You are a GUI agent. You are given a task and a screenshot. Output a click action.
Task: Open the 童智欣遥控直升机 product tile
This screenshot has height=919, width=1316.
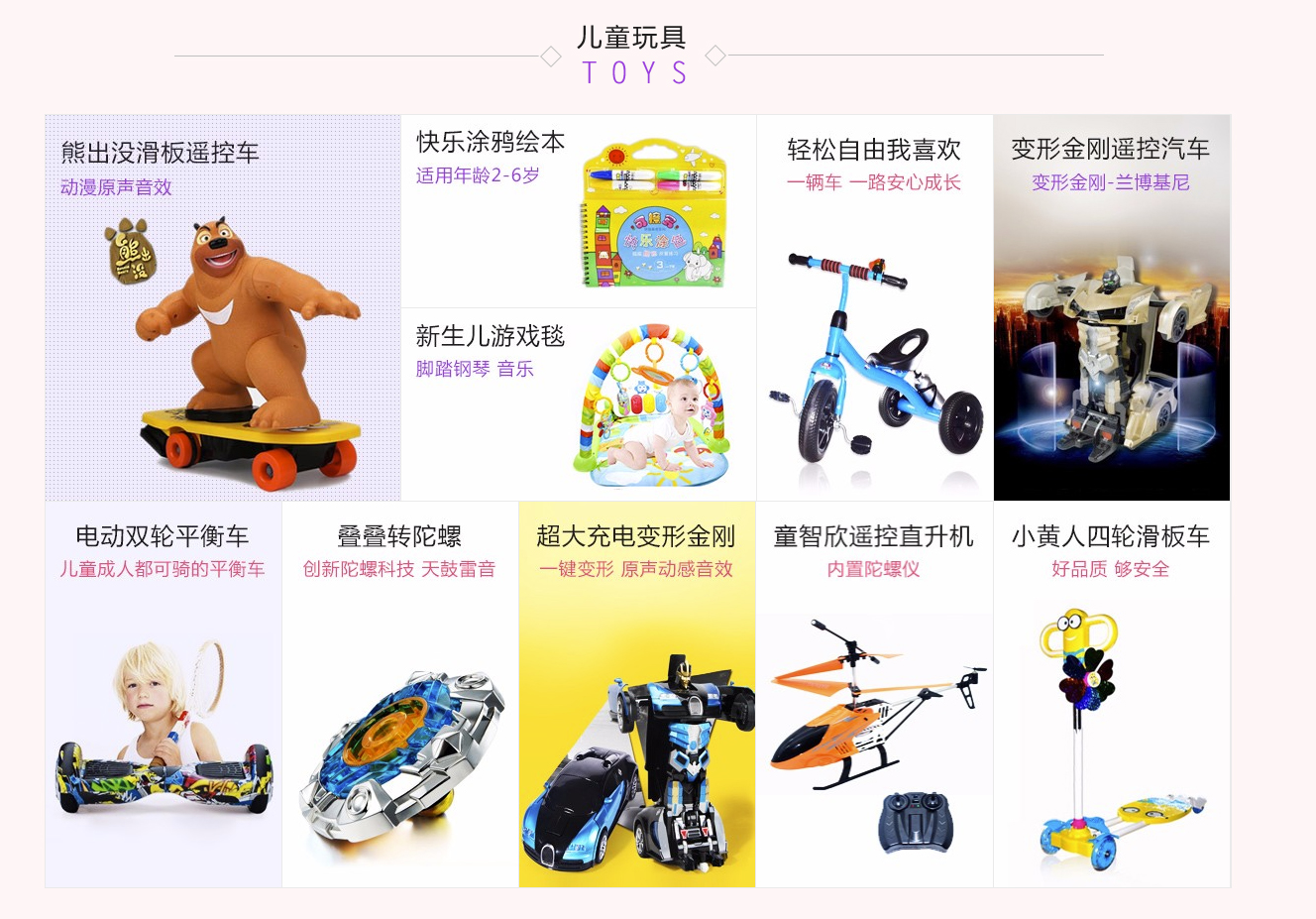[874, 694]
